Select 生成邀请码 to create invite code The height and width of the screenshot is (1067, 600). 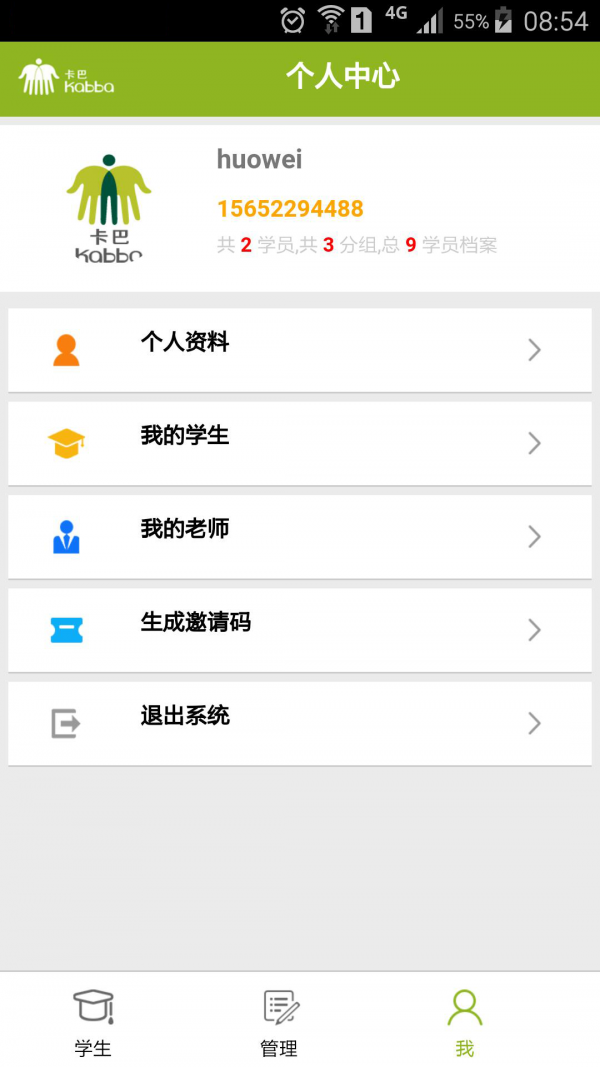click(299, 629)
